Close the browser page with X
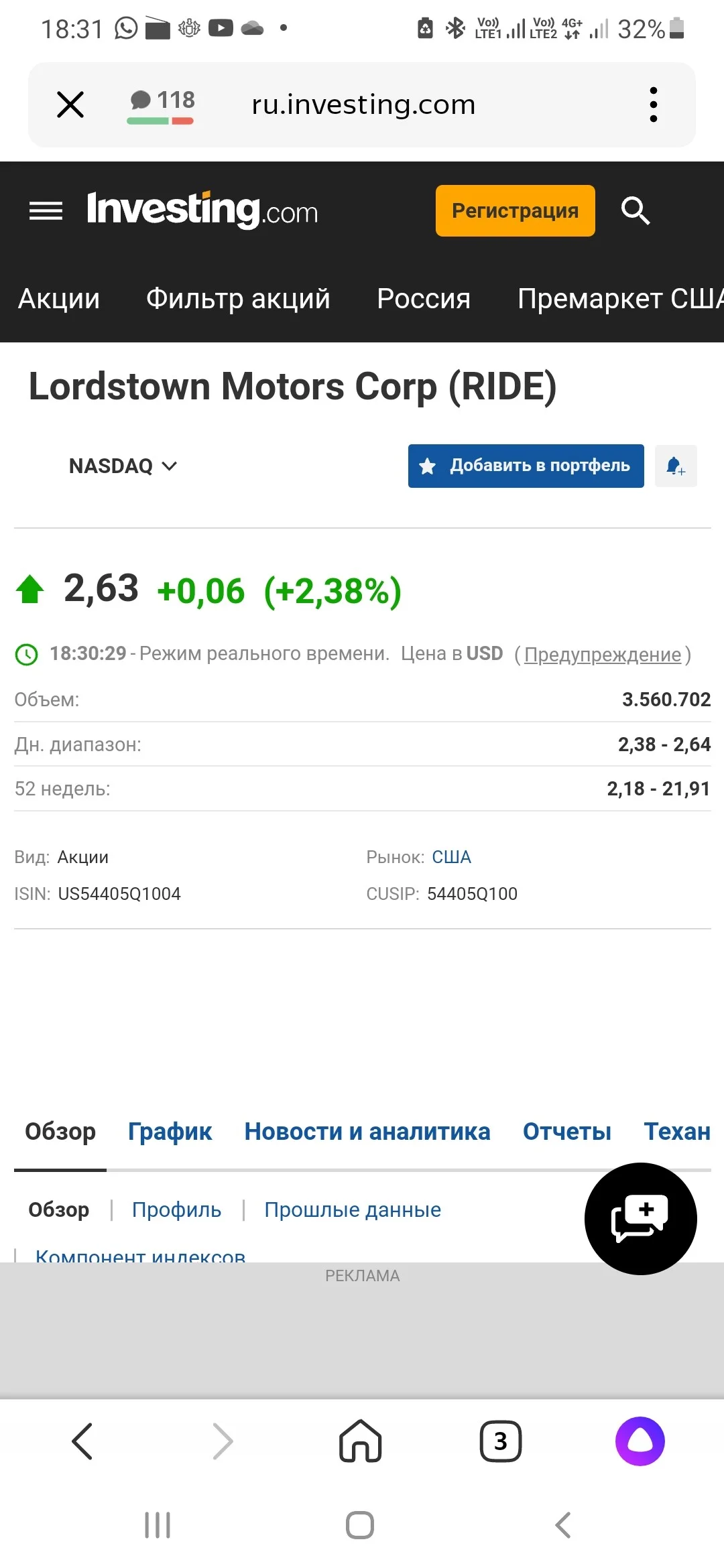This screenshot has width=724, height=1568. click(x=70, y=105)
